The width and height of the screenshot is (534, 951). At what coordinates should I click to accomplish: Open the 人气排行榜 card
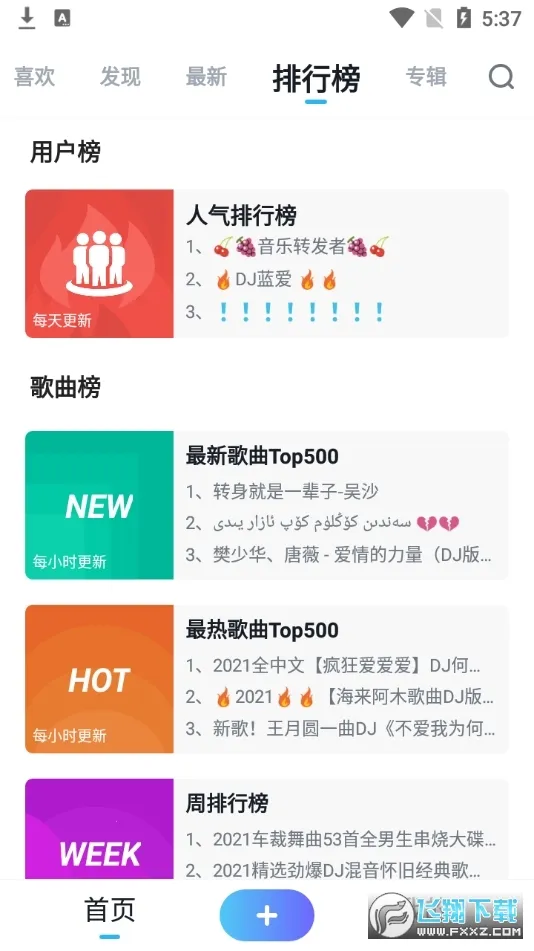pyautogui.click(x=267, y=264)
